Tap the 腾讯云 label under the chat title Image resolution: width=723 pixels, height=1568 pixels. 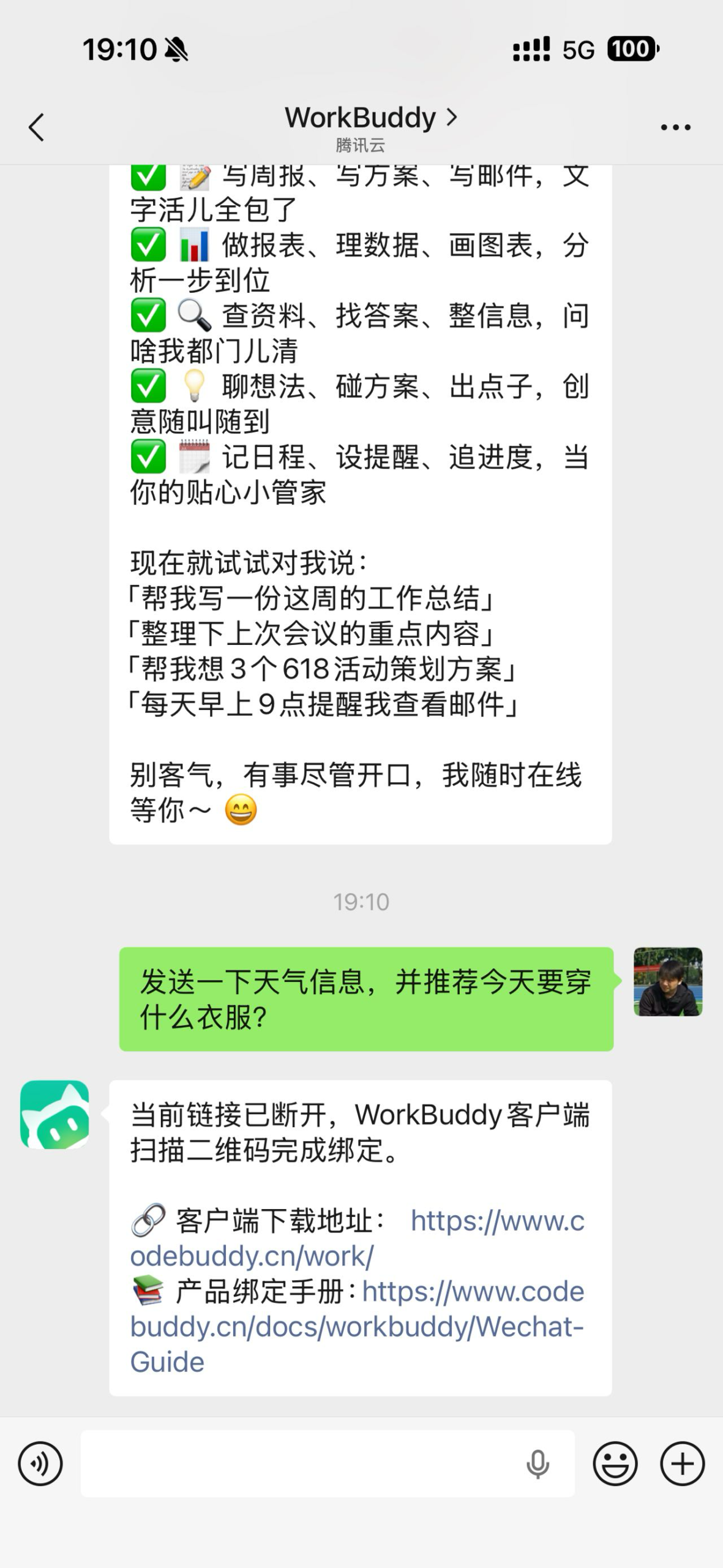(x=361, y=146)
